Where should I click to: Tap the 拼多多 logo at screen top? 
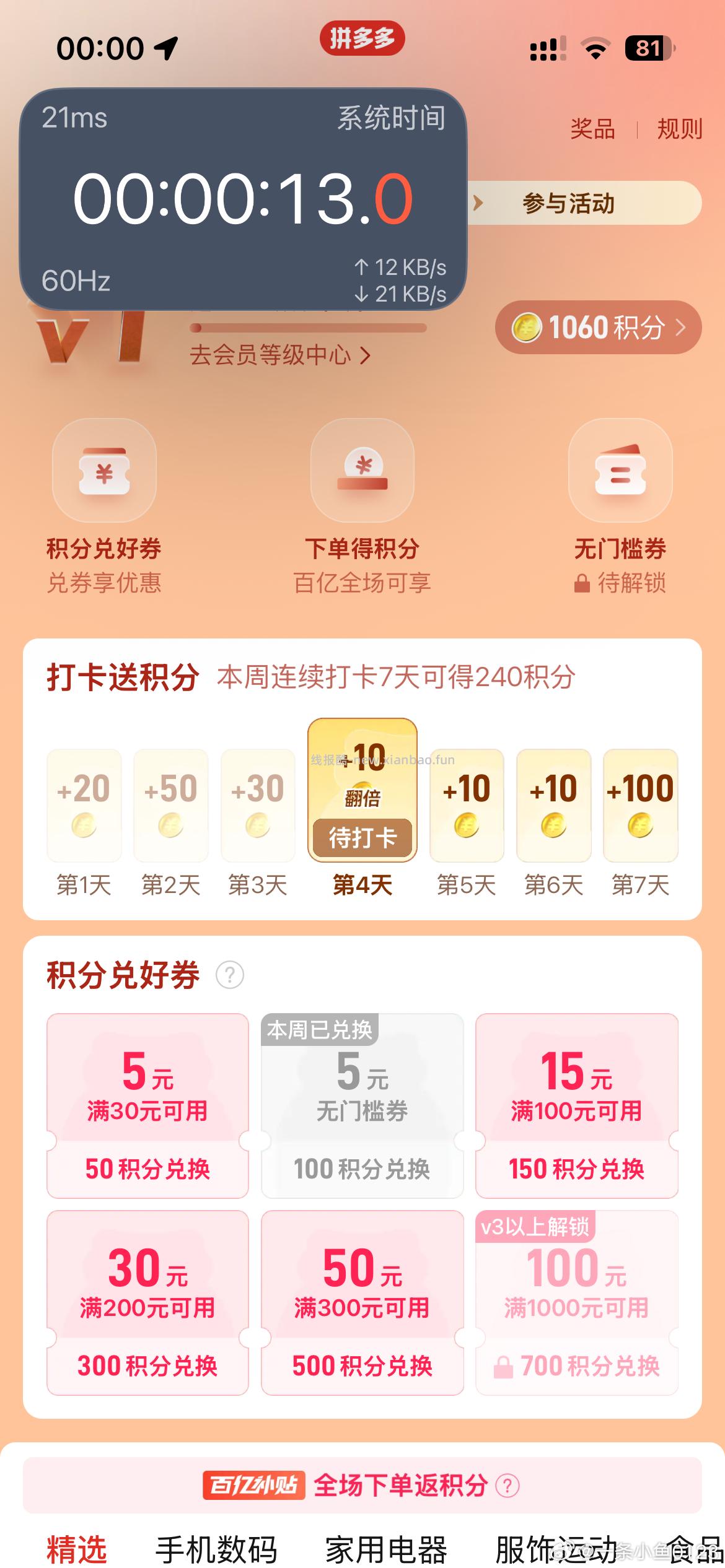click(362, 38)
